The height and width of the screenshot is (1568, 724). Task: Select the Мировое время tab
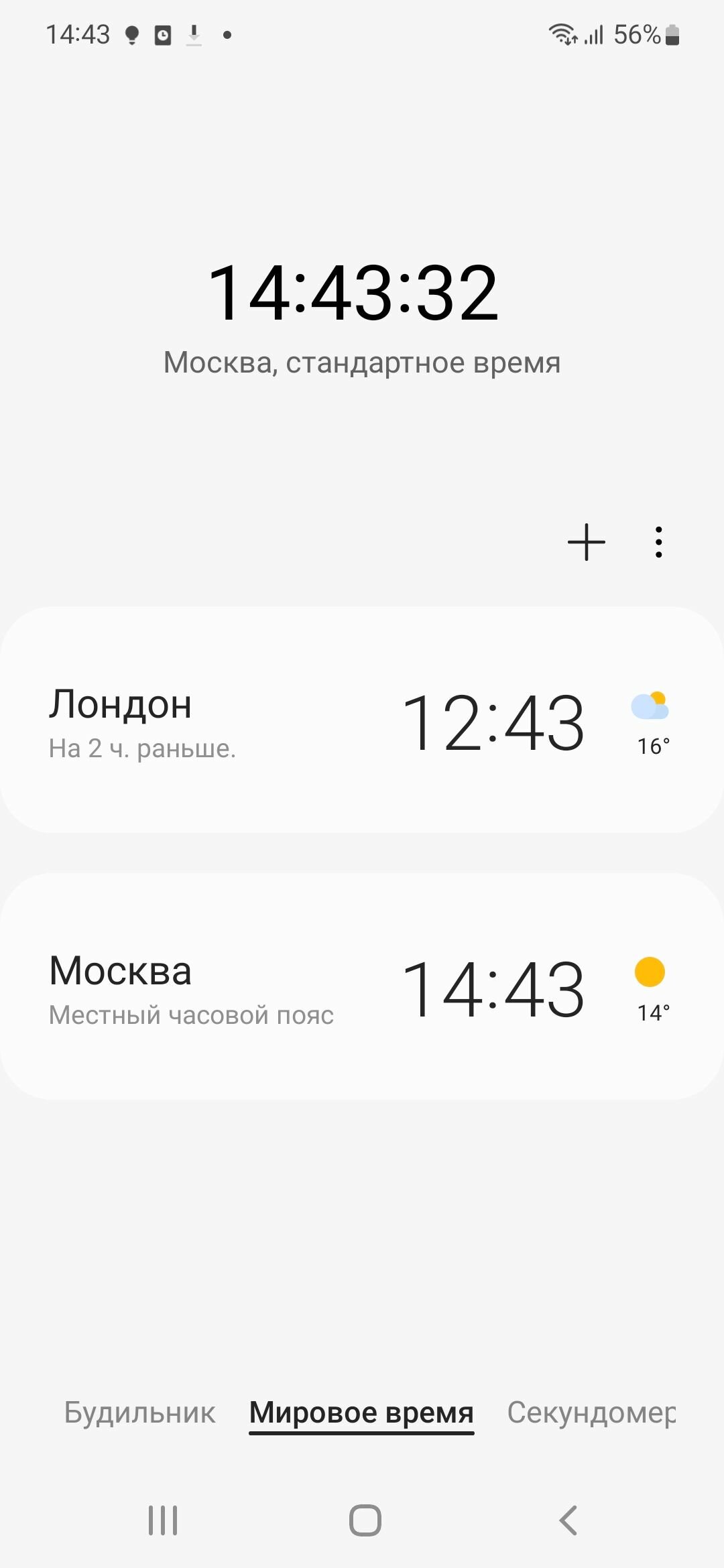pyautogui.click(x=361, y=1412)
